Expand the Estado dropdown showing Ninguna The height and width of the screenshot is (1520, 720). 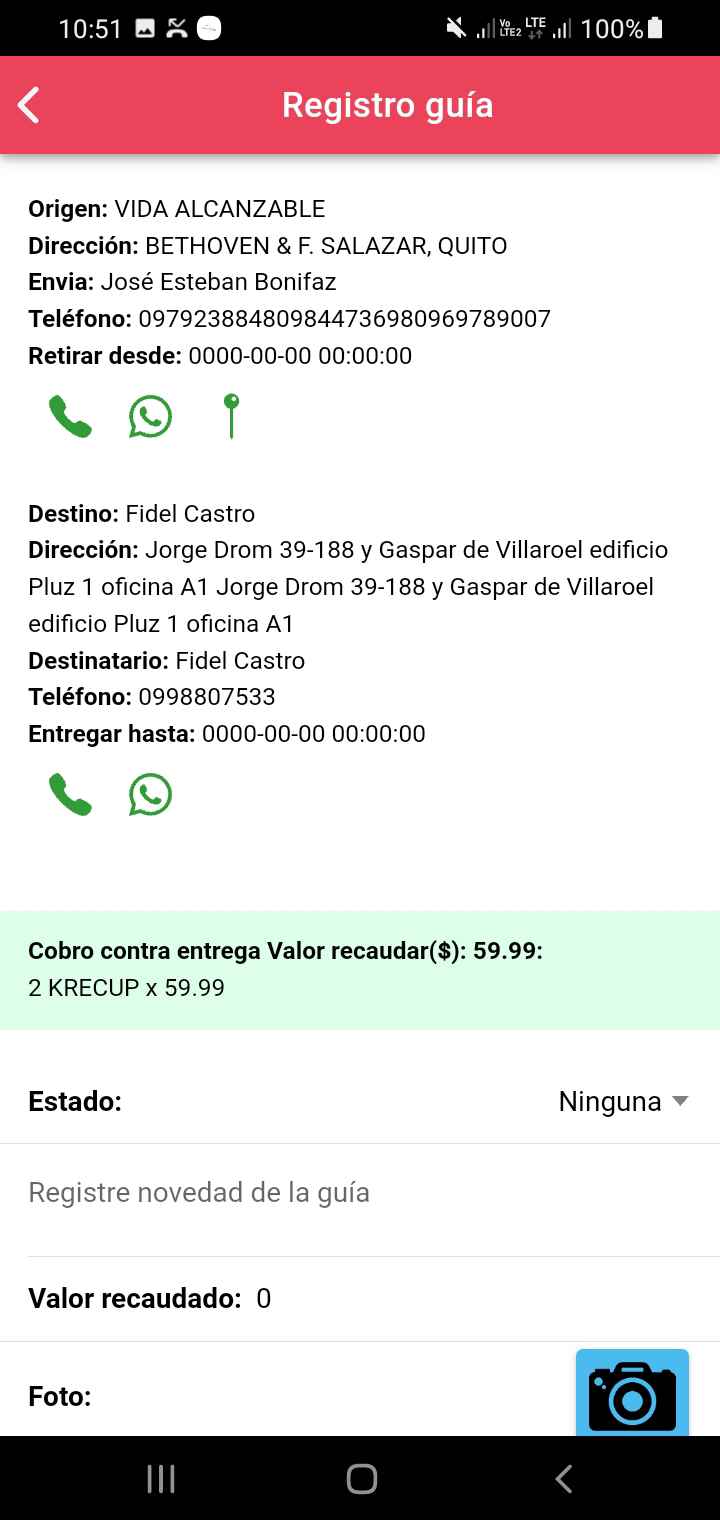[x=623, y=1102]
